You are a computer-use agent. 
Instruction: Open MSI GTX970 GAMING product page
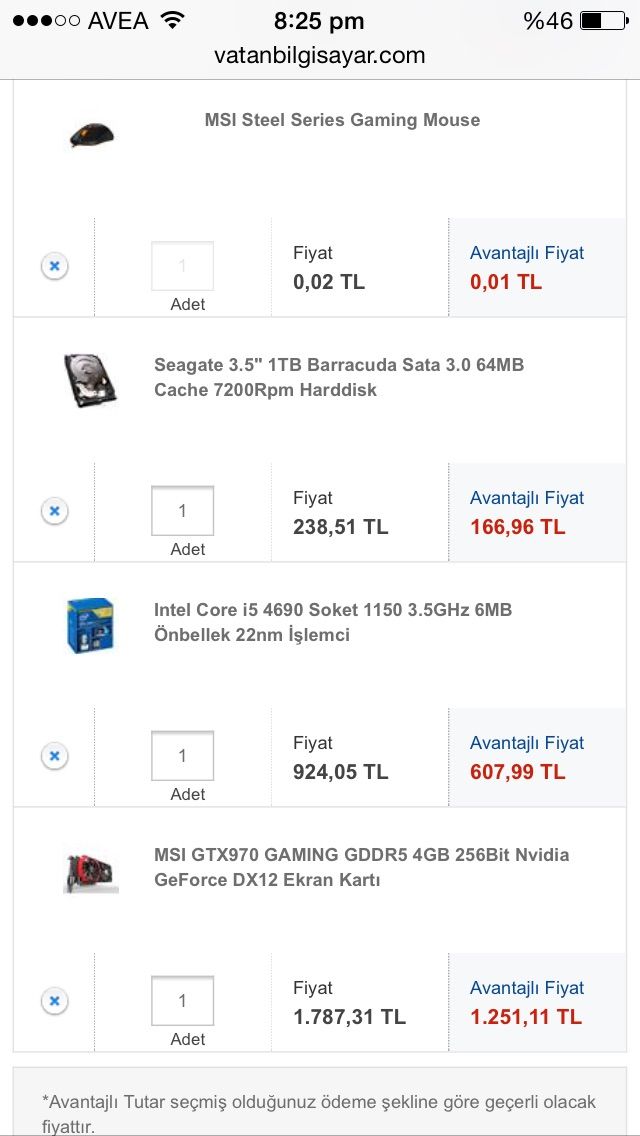[360, 867]
